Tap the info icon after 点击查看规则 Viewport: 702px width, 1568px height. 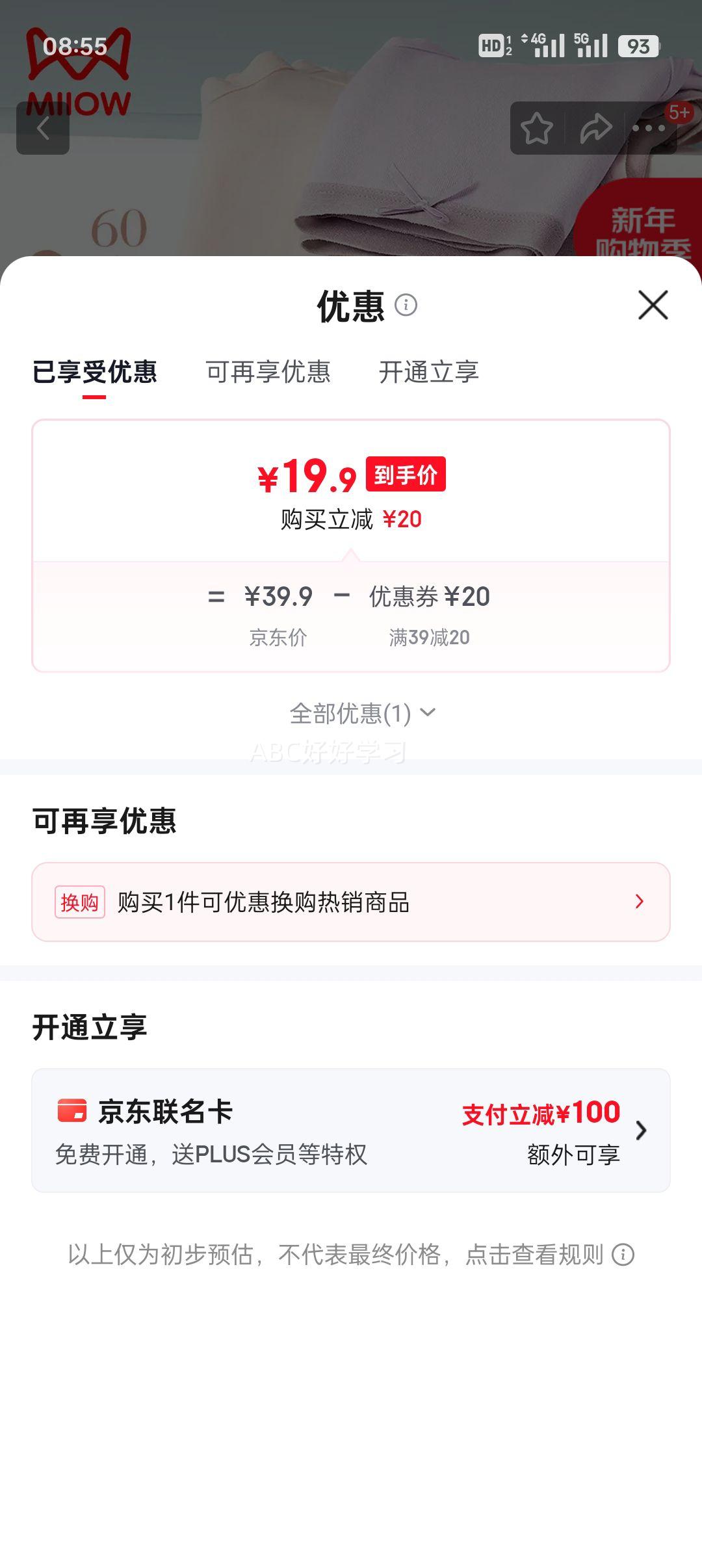pos(625,1253)
